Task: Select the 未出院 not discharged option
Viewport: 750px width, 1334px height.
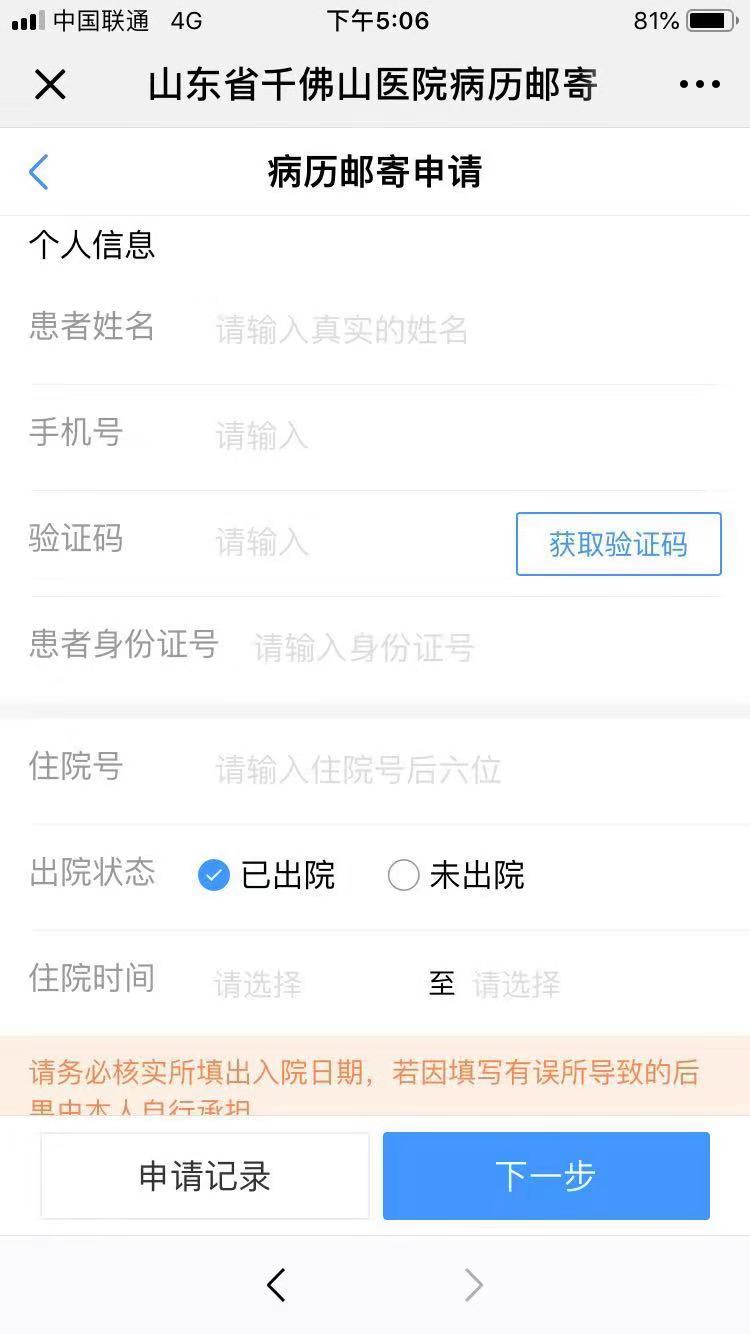Action: pyautogui.click(x=403, y=876)
